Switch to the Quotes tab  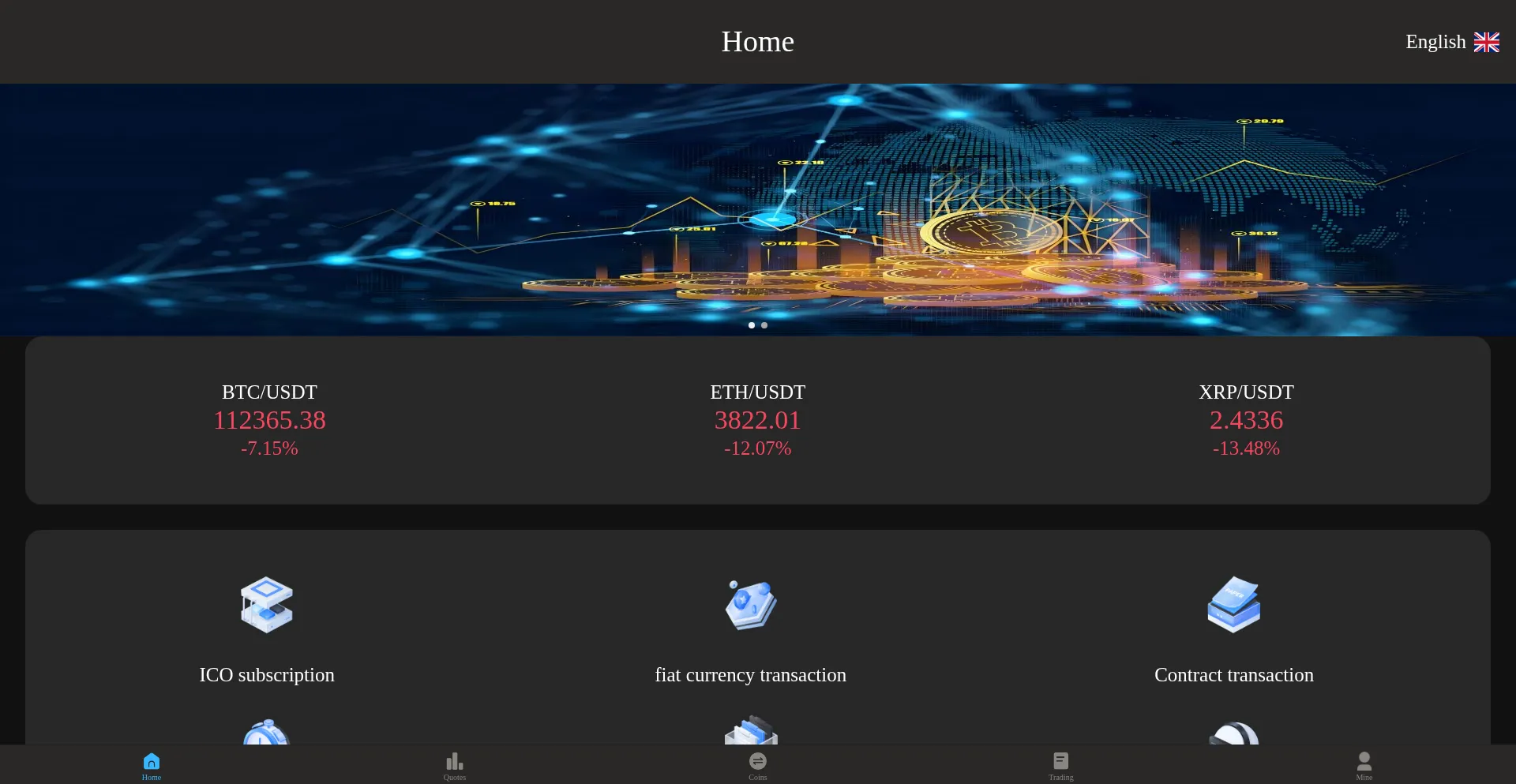point(455,765)
